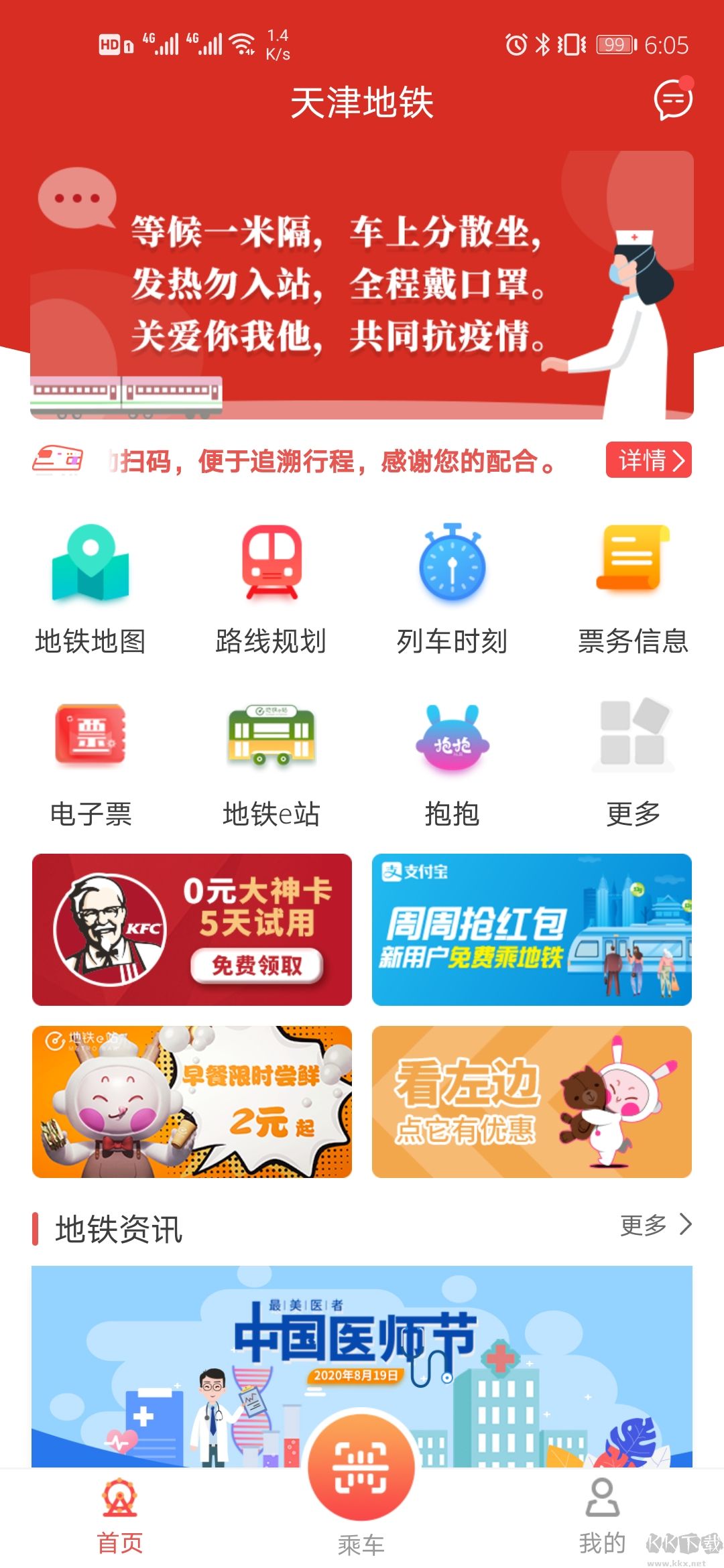Open the message notification icon
724x1568 pixels.
674,99
